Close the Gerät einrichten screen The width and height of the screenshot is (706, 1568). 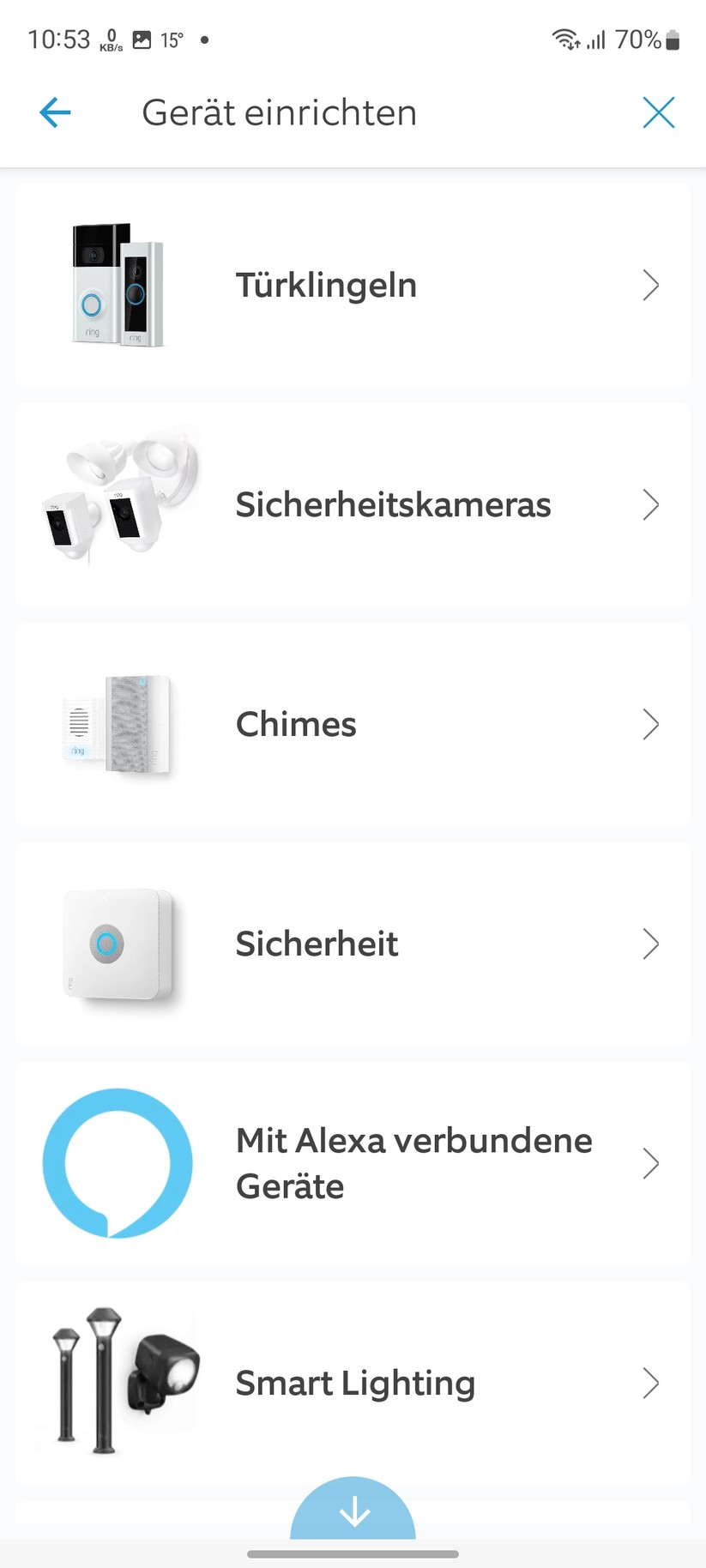659,112
